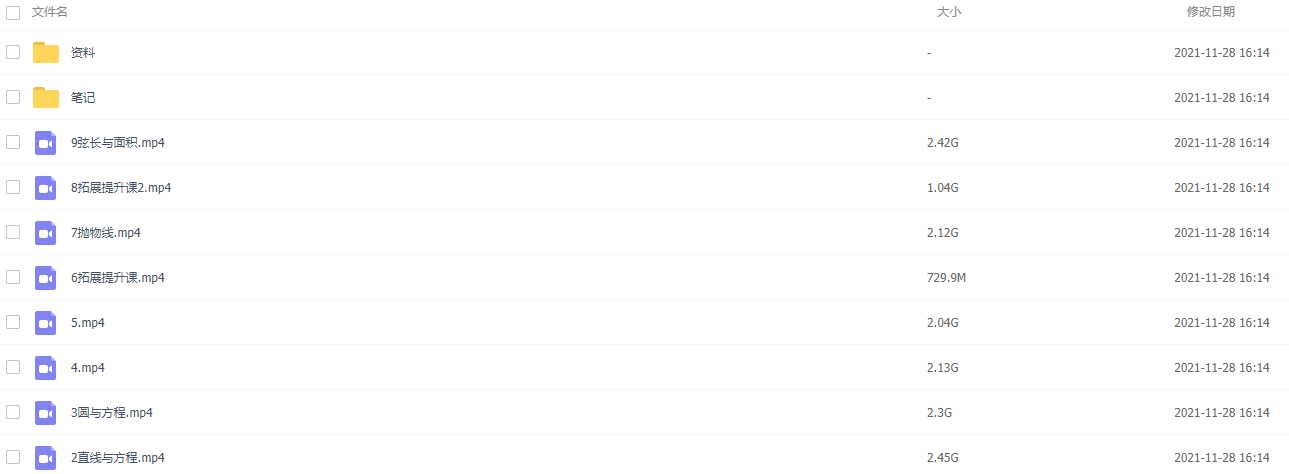Screen dimensions: 1289x474
Task: Tick the checkbox for 3圆与方程.mp4
Action: pyautogui.click(x=13, y=412)
